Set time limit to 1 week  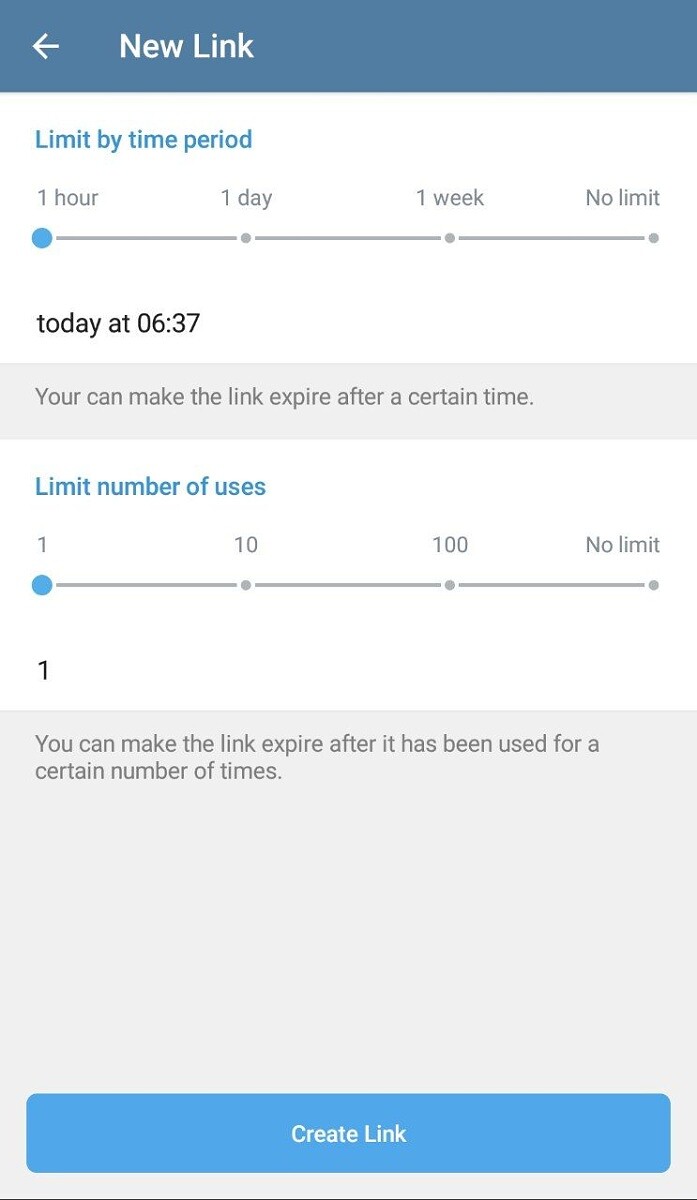450,238
